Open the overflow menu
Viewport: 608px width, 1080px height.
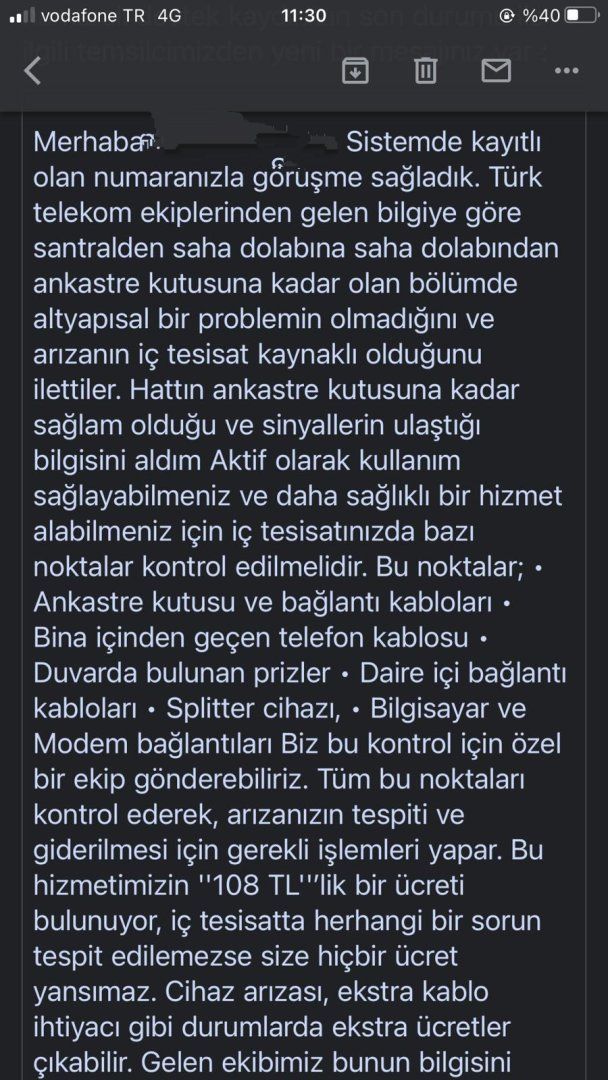coord(567,71)
